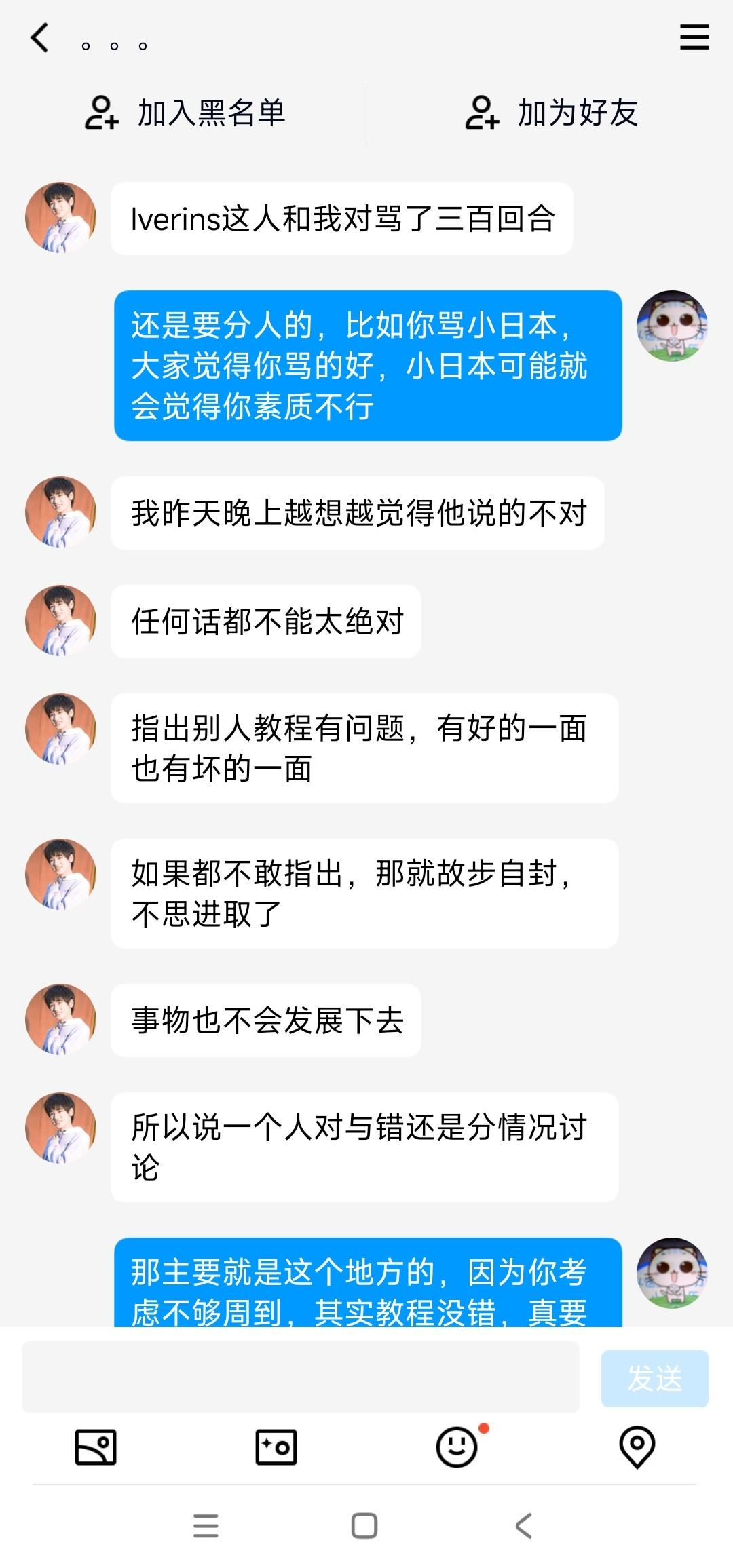Open the image gallery picker icon
The width and height of the screenshot is (733, 1568).
[95, 1447]
